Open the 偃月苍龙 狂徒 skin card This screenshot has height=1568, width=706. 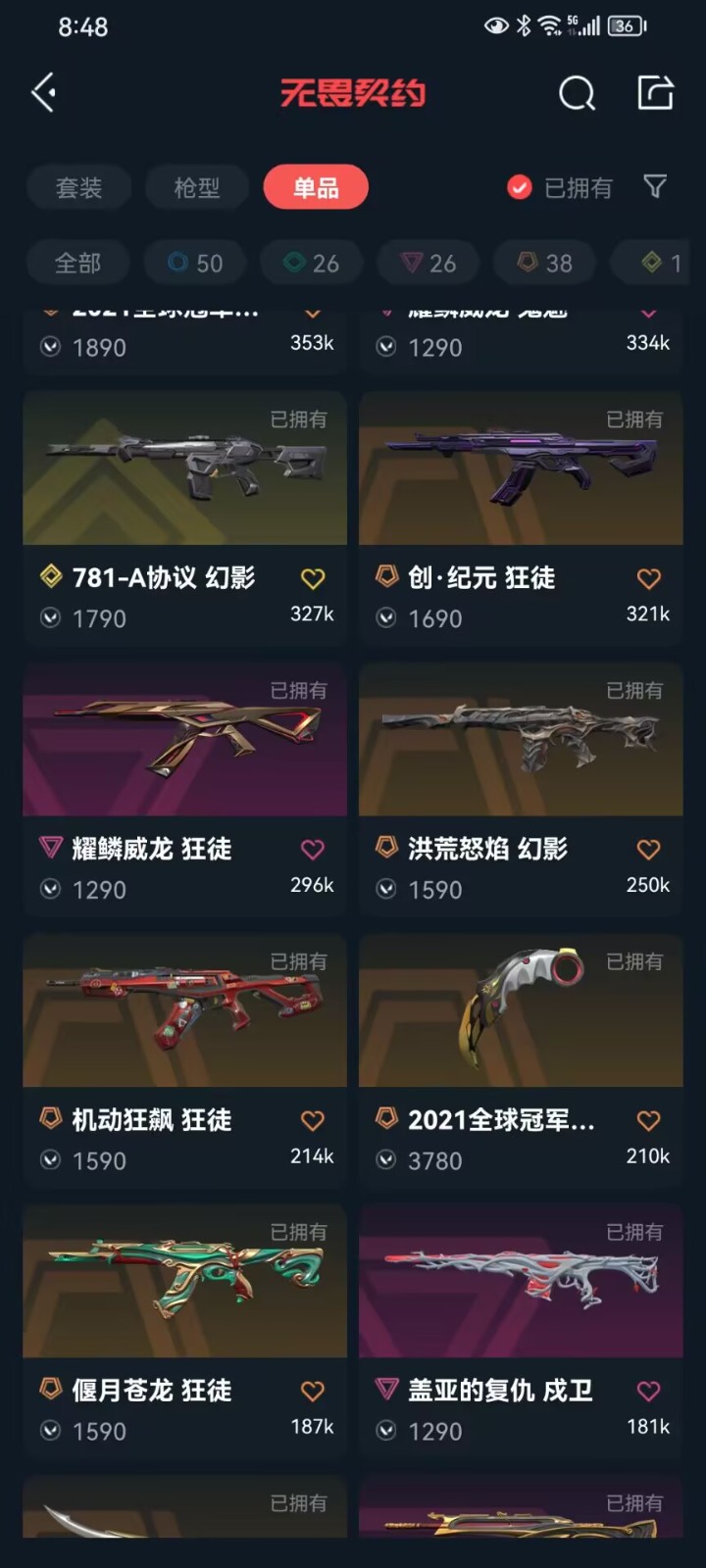point(184,1282)
